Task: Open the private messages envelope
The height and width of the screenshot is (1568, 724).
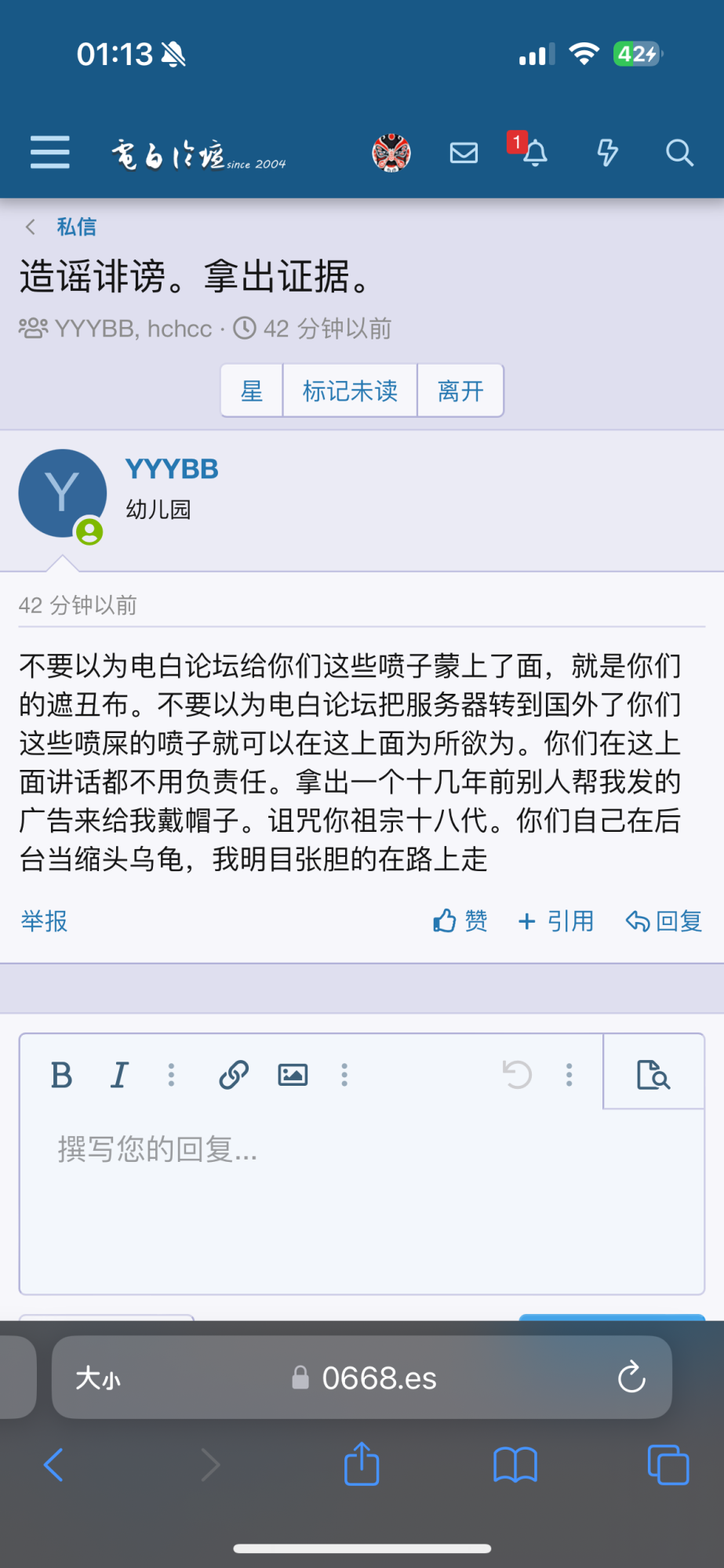Action: (464, 152)
